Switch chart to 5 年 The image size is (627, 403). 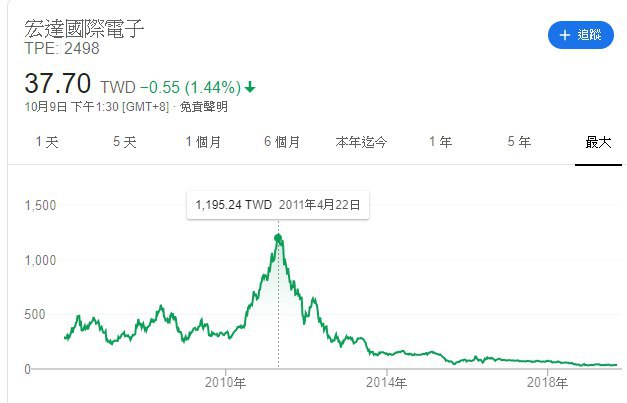click(519, 142)
